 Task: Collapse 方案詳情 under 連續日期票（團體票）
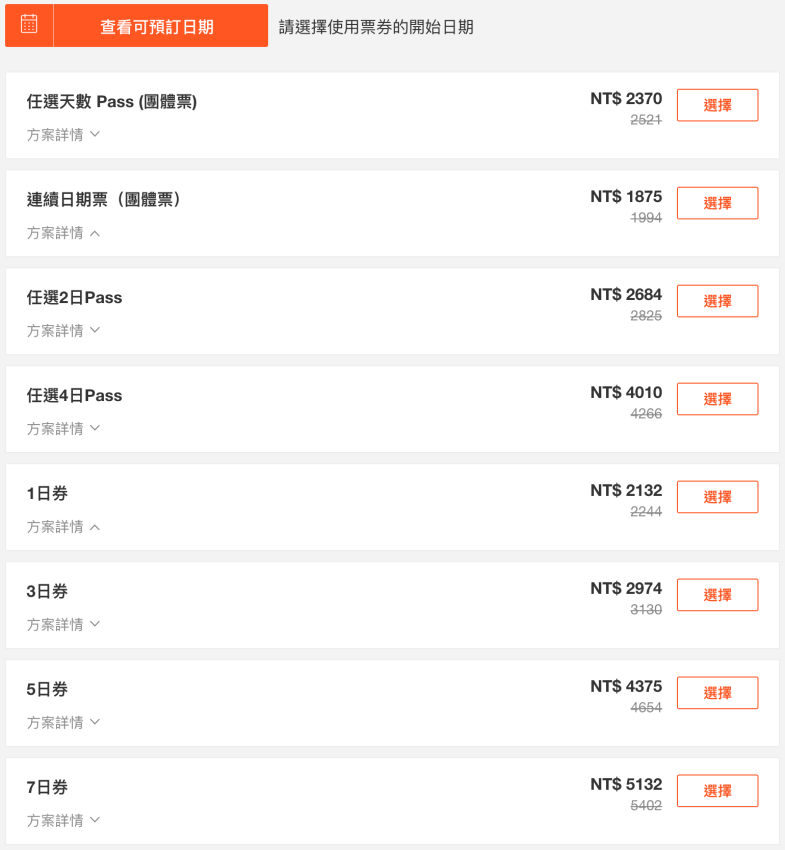[x=64, y=233]
